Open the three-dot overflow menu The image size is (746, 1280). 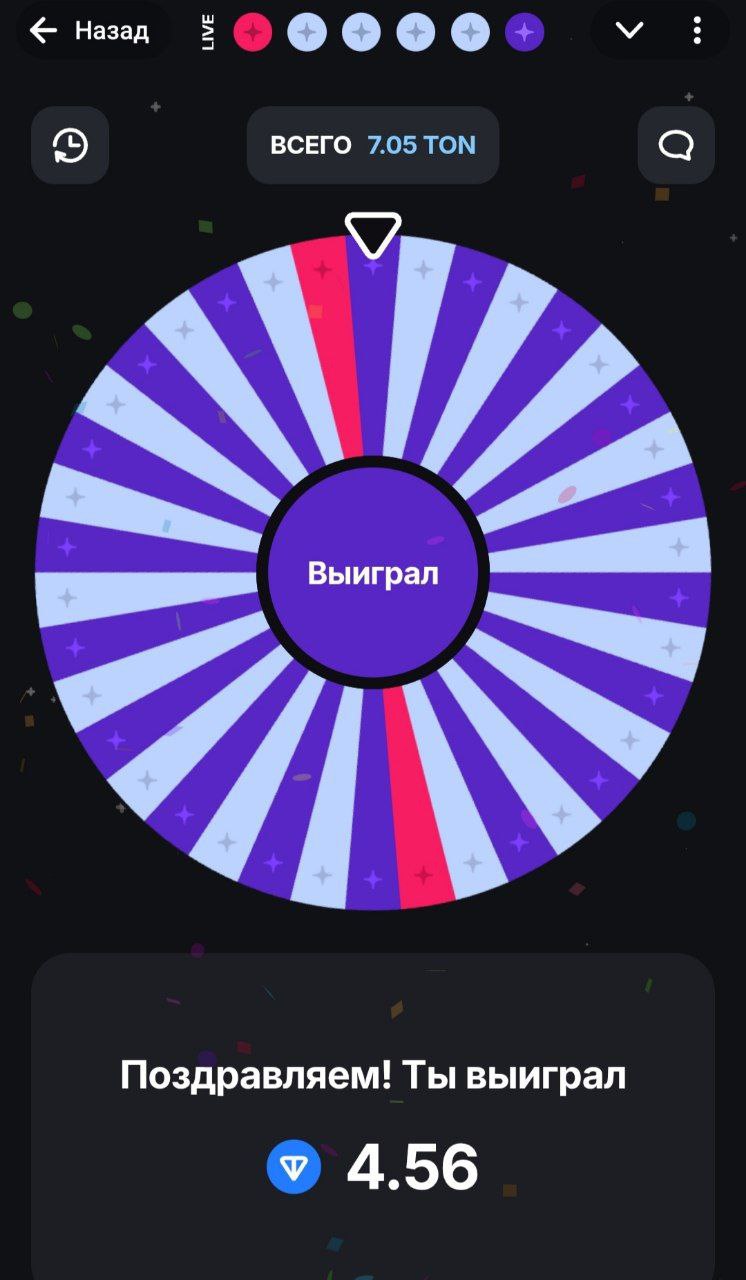click(x=697, y=31)
